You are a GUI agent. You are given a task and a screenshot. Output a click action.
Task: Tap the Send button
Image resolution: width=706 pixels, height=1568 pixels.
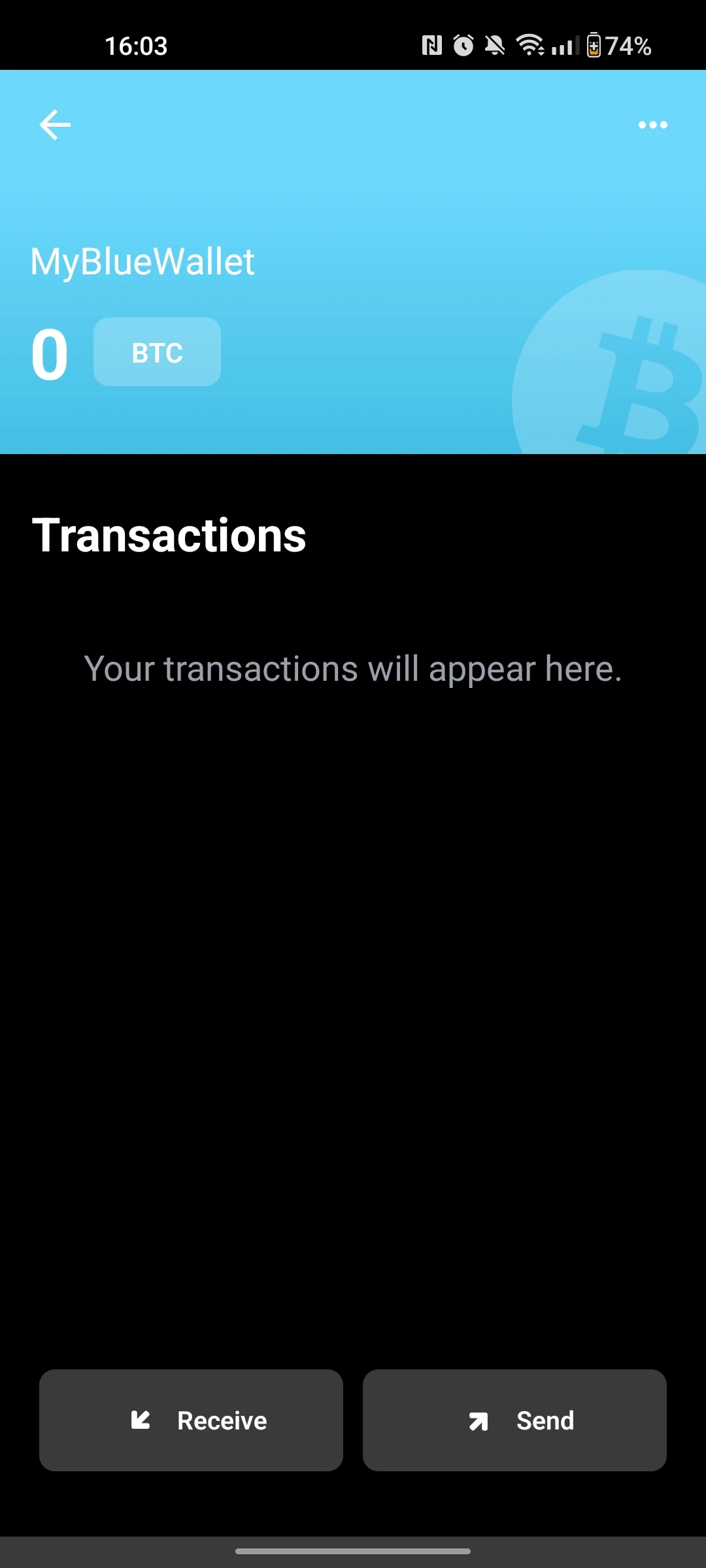514,1420
